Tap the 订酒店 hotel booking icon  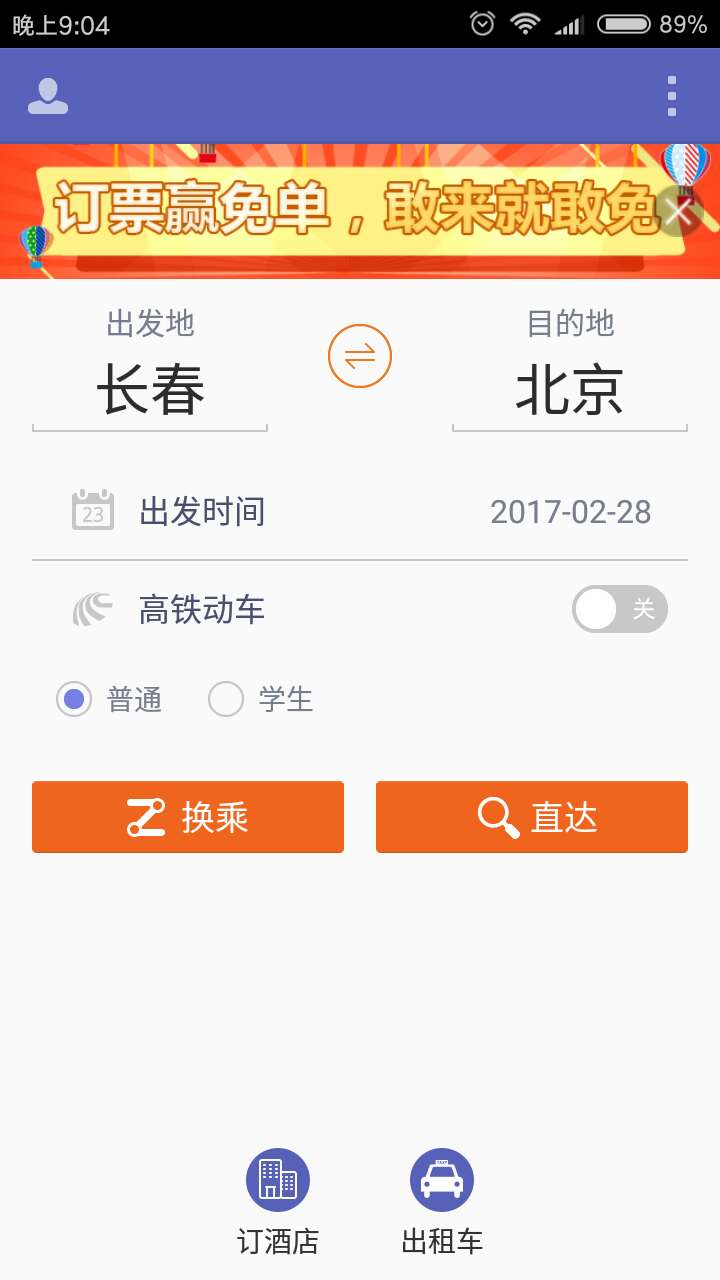coord(277,1178)
